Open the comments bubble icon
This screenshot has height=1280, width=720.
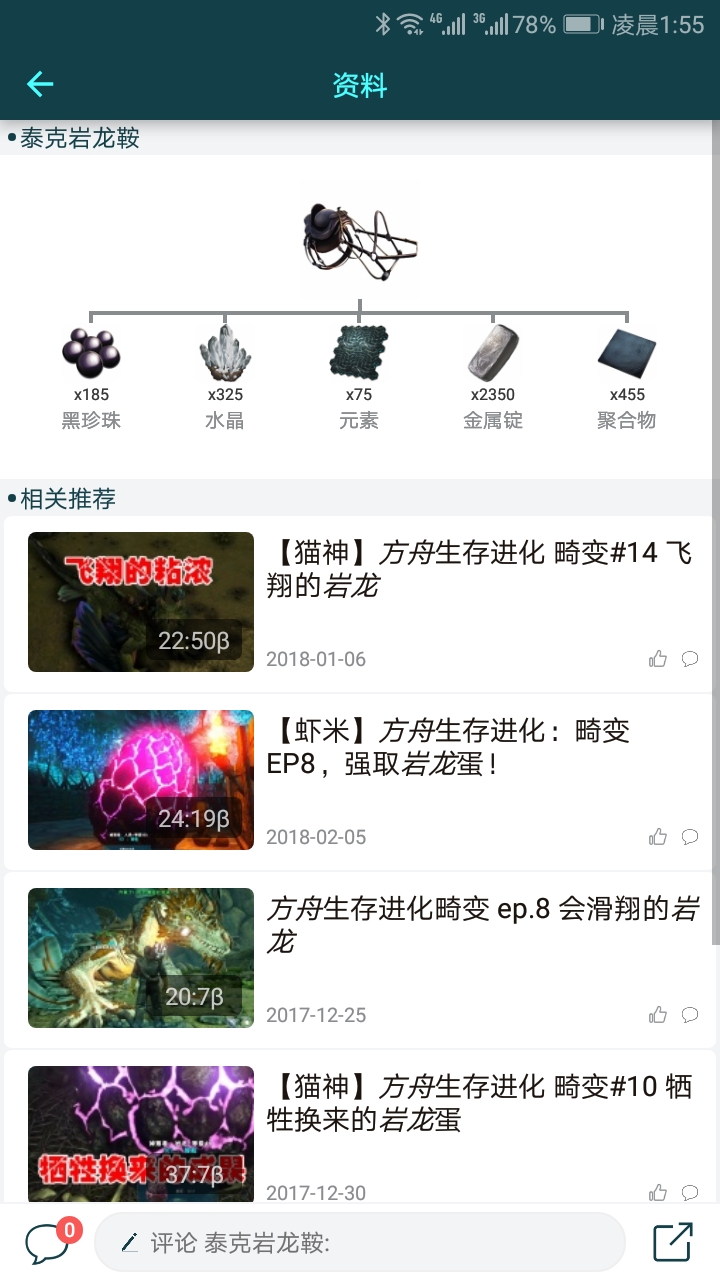pyautogui.click(x=47, y=1242)
